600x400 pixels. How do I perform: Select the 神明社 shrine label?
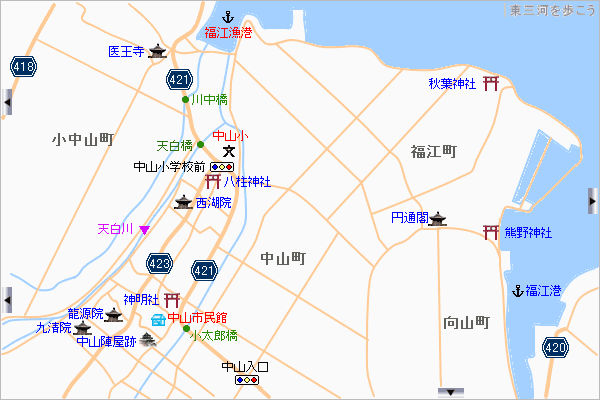click(141, 299)
